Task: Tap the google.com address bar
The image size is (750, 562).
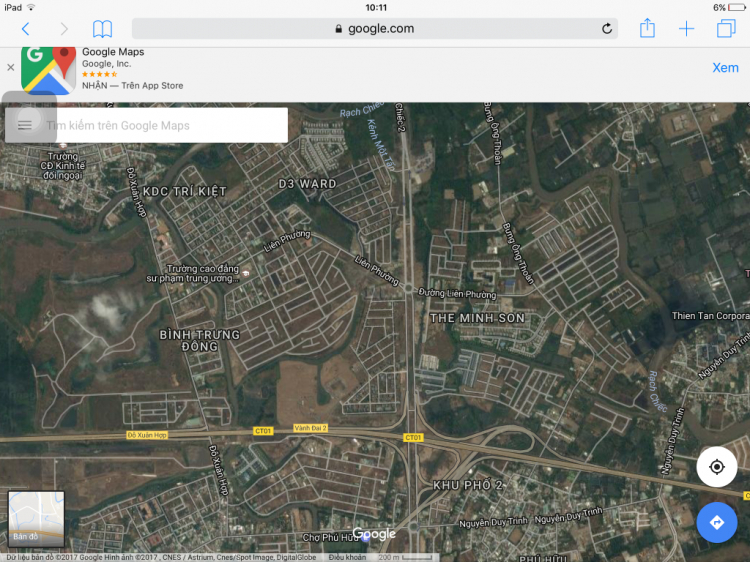Action: (x=375, y=29)
